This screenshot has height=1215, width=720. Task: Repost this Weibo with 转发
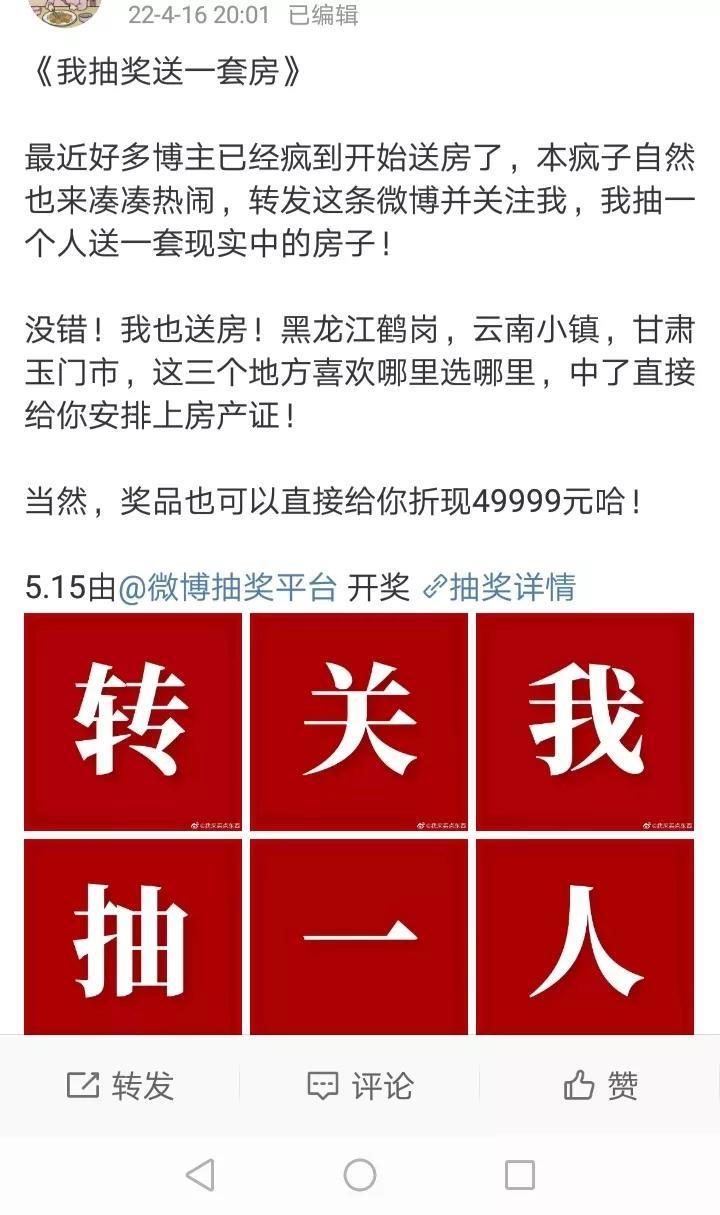tap(120, 1085)
